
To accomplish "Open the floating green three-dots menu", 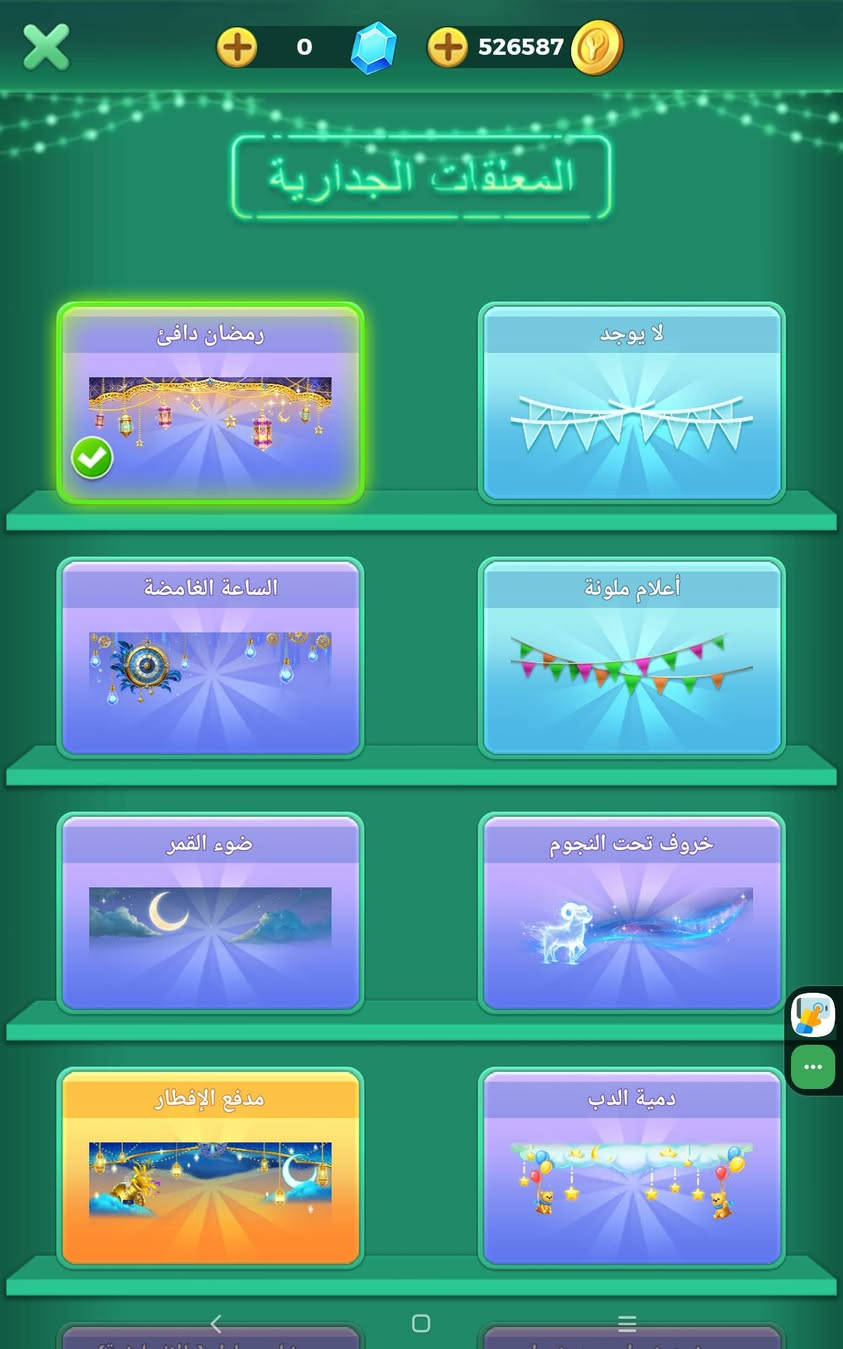I will point(813,1067).
